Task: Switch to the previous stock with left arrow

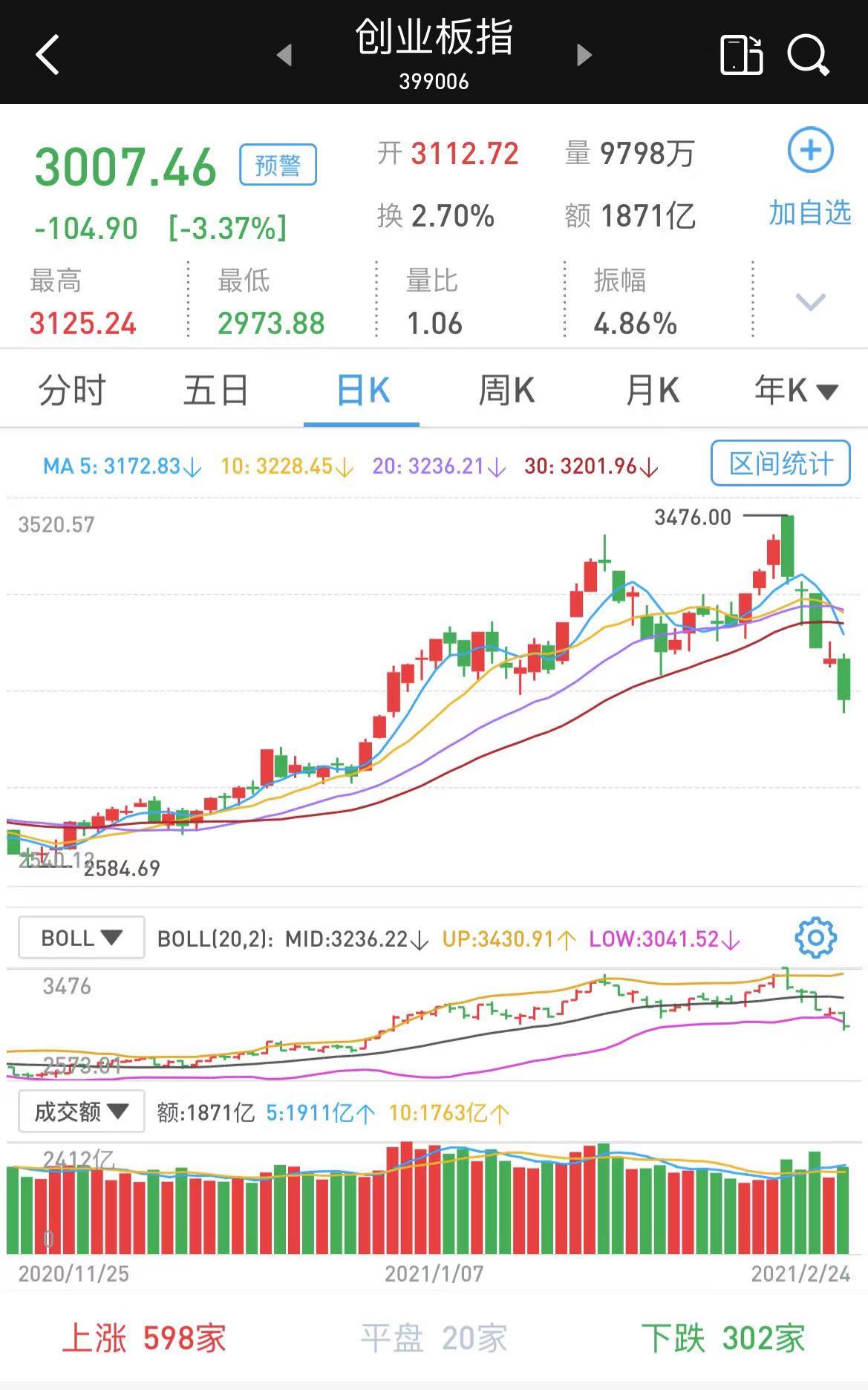Action: point(284,55)
